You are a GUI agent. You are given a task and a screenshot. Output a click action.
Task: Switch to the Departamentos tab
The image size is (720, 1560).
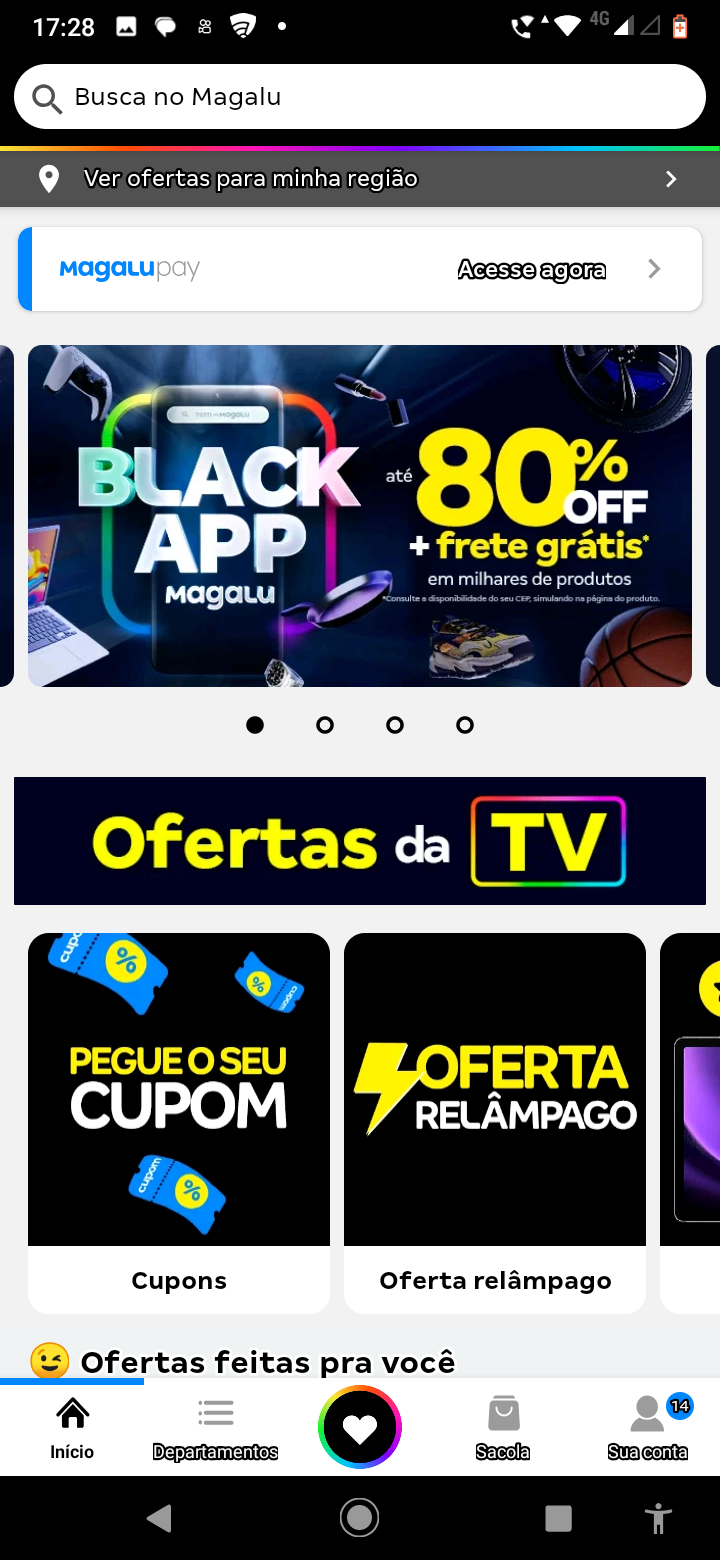point(215,1428)
